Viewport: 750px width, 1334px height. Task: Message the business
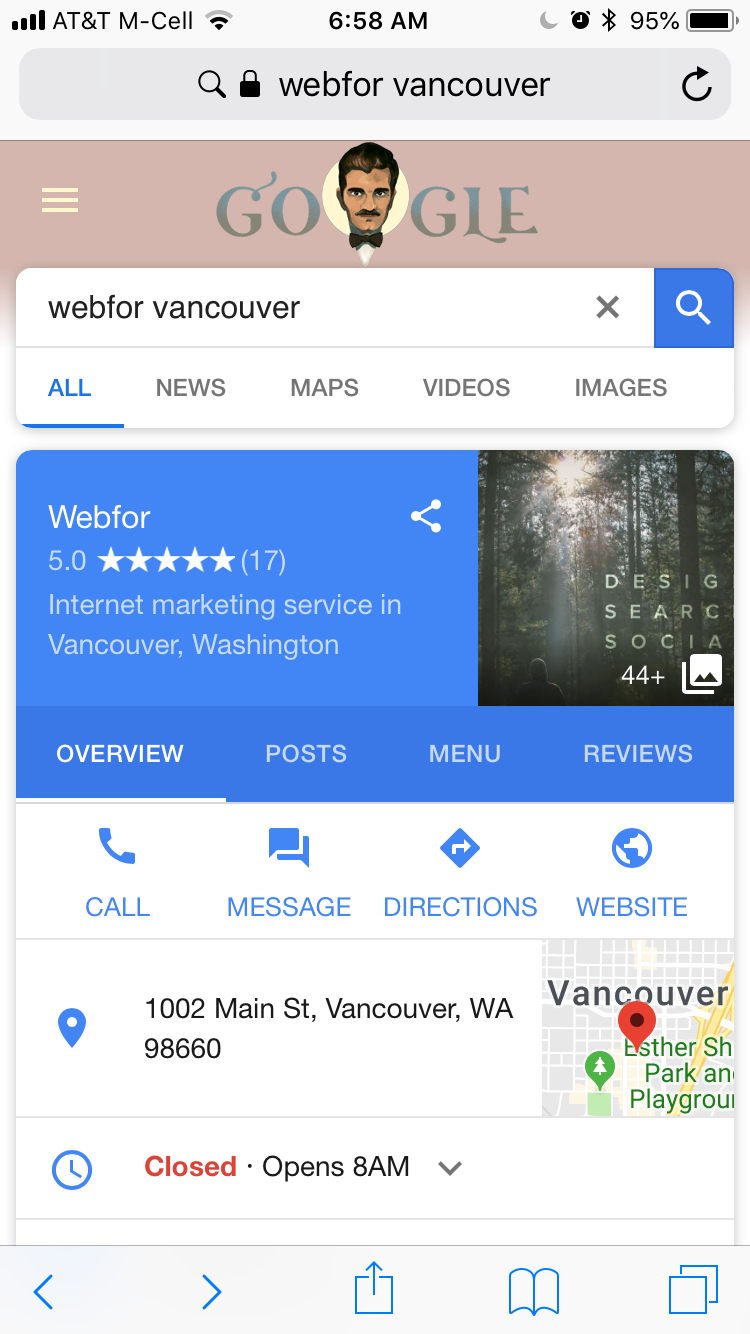[x=289, y=873]
